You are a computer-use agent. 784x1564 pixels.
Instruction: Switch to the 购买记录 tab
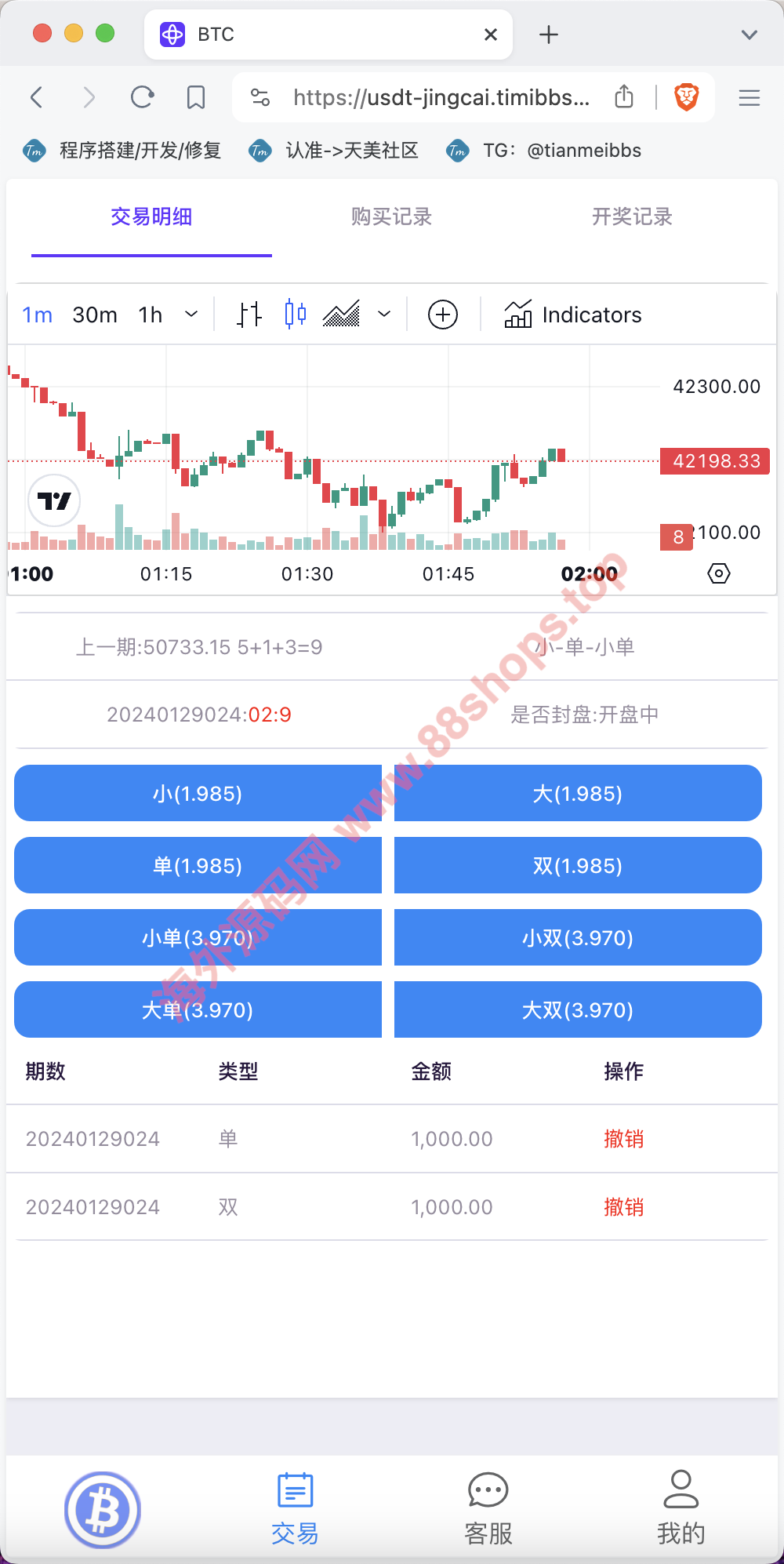coord(391,217)
